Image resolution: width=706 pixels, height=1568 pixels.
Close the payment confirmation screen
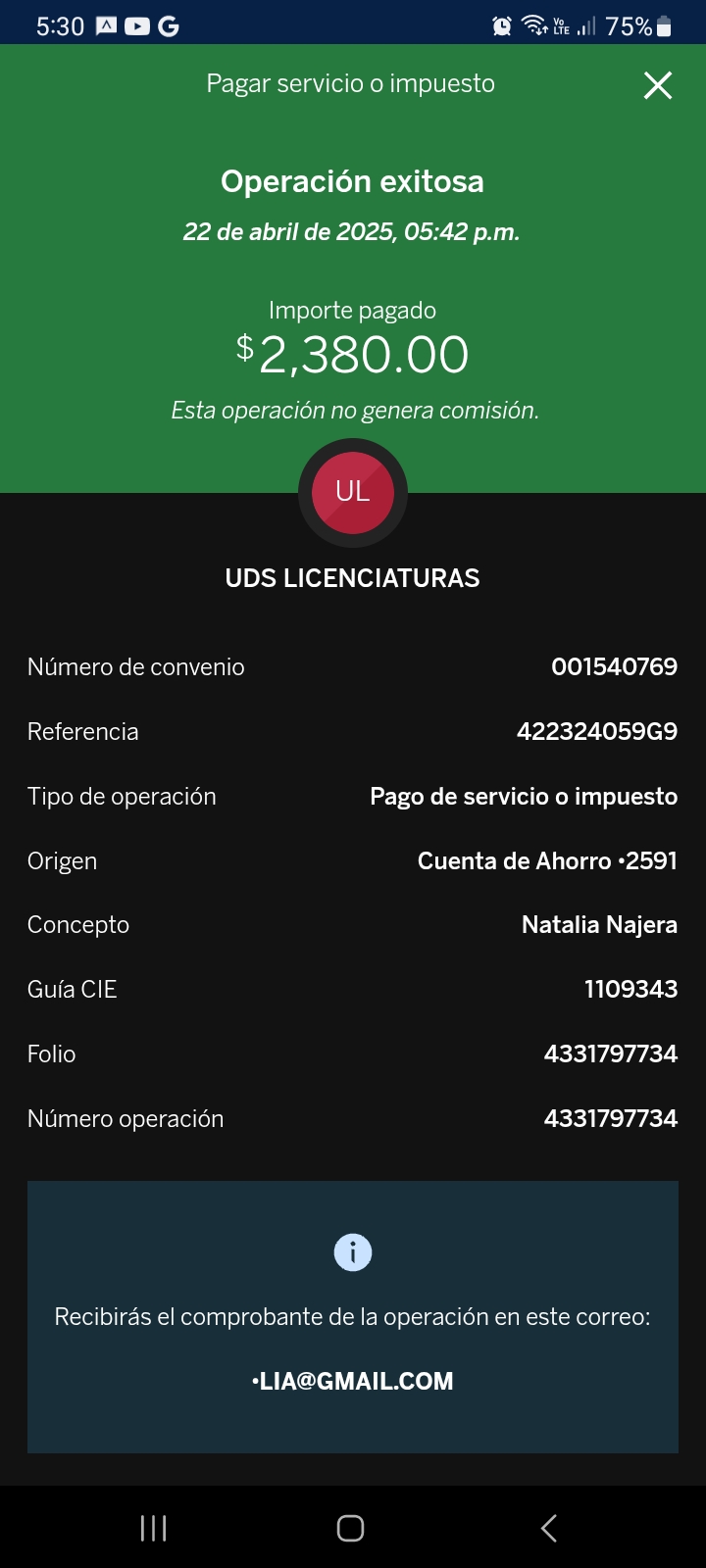click(x=658, y=85)
